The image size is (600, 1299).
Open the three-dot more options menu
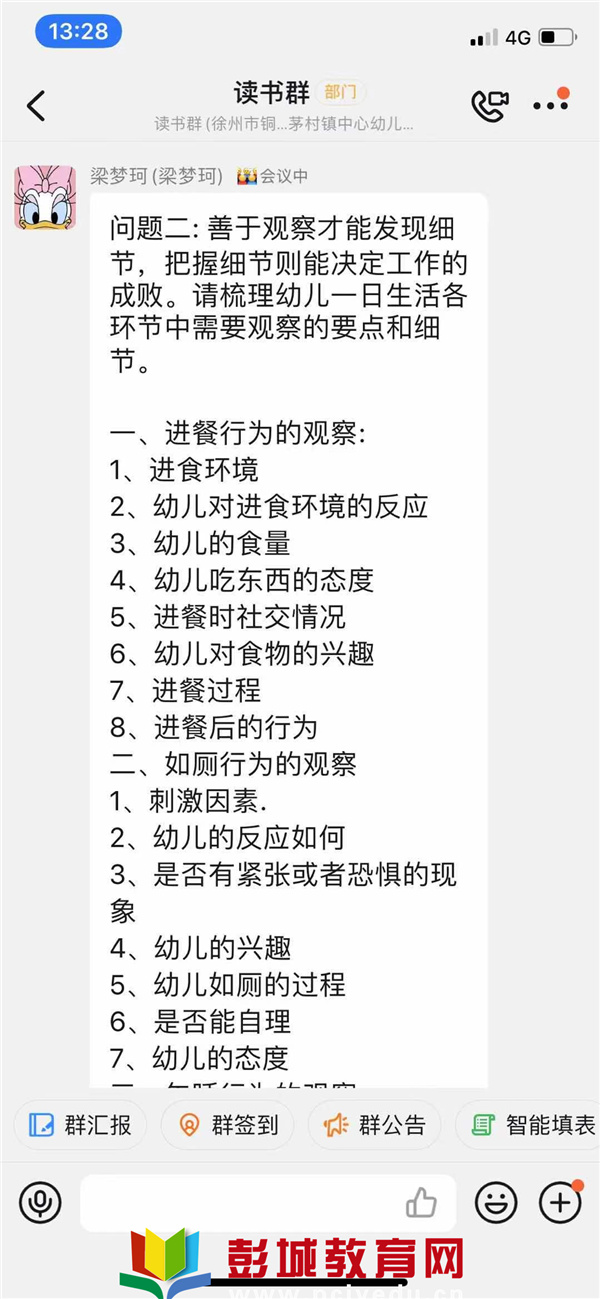tap(550, 105)
